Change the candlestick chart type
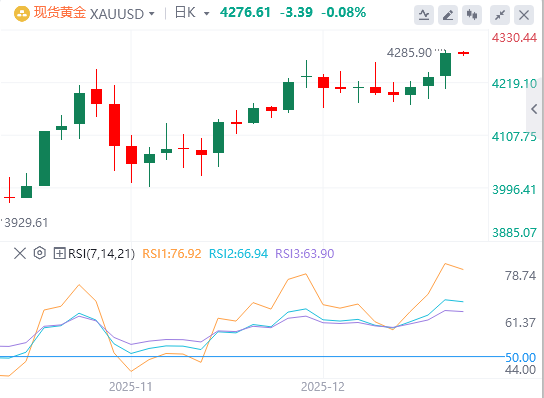This screenshot has width=544, height=398. click(x=472, y=15)
